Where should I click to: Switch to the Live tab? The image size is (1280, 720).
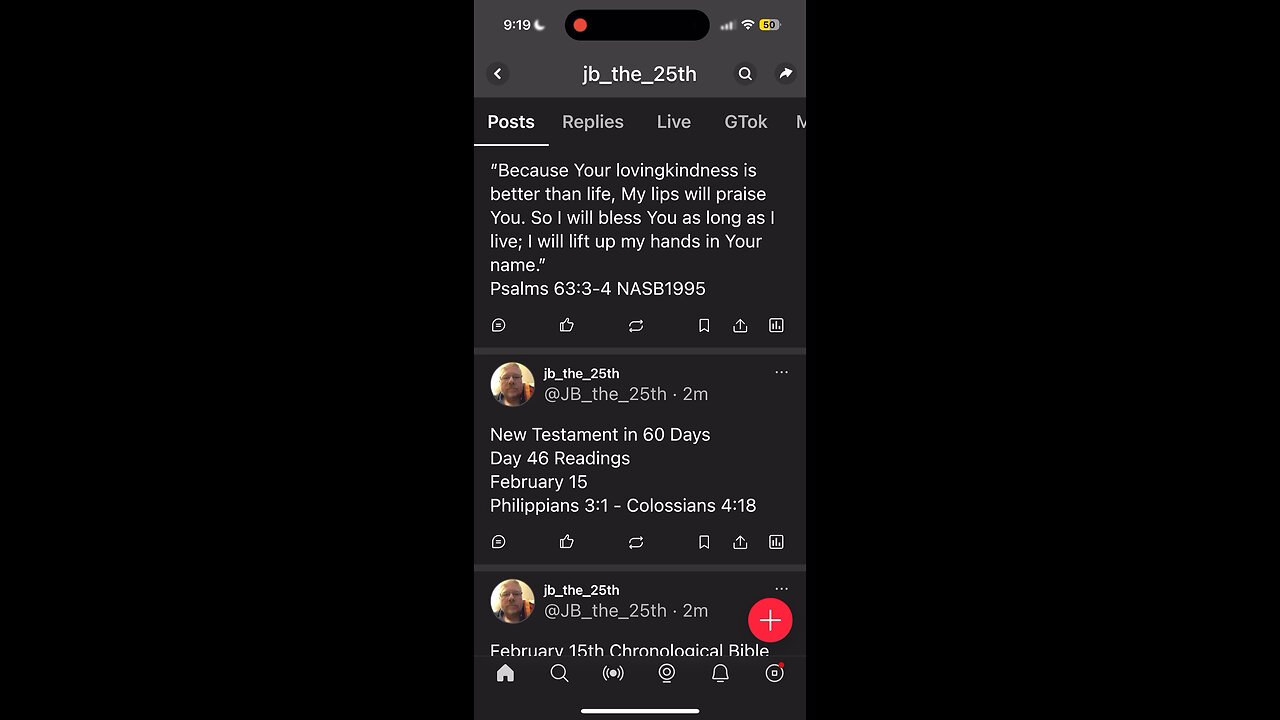tap(673, 122)
